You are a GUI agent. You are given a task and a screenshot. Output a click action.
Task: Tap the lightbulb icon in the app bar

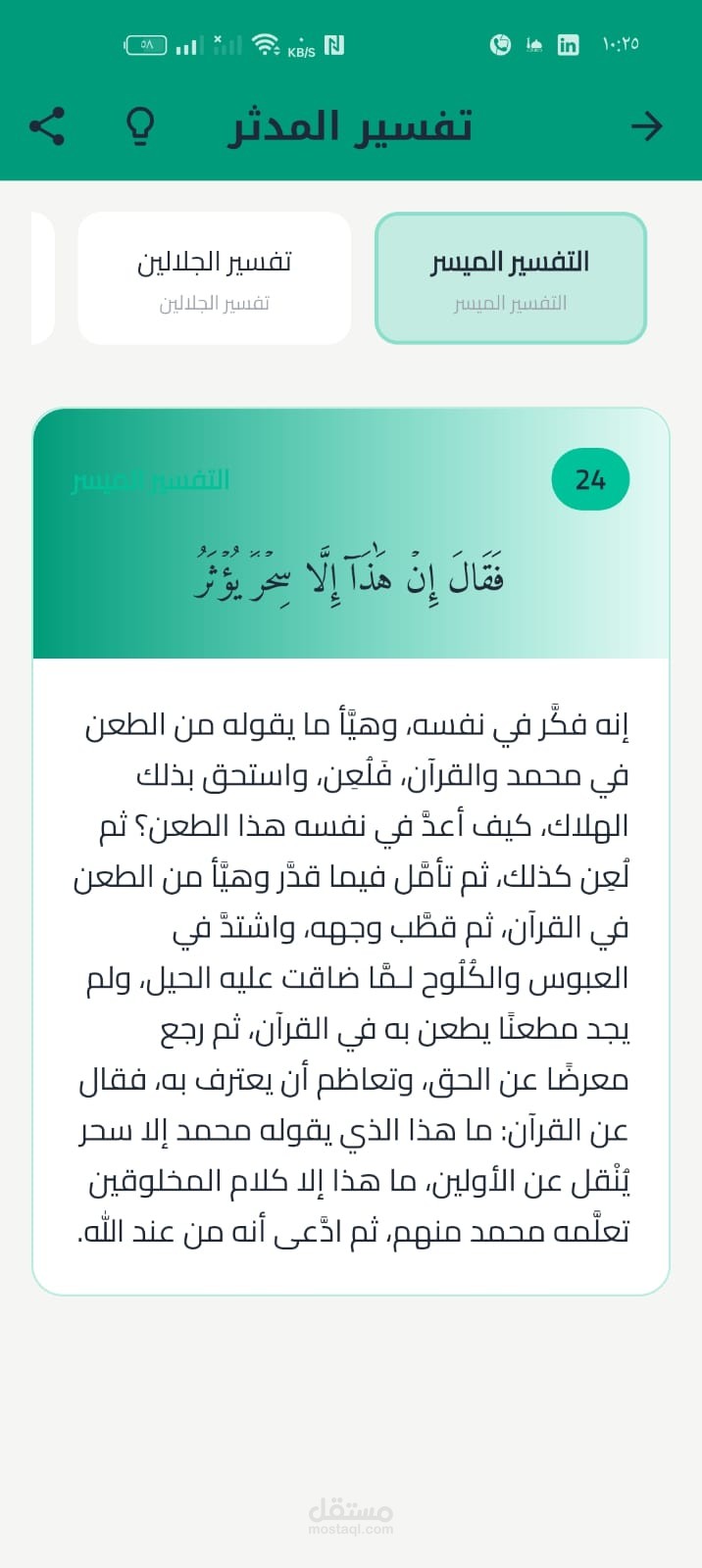point(140,126)
